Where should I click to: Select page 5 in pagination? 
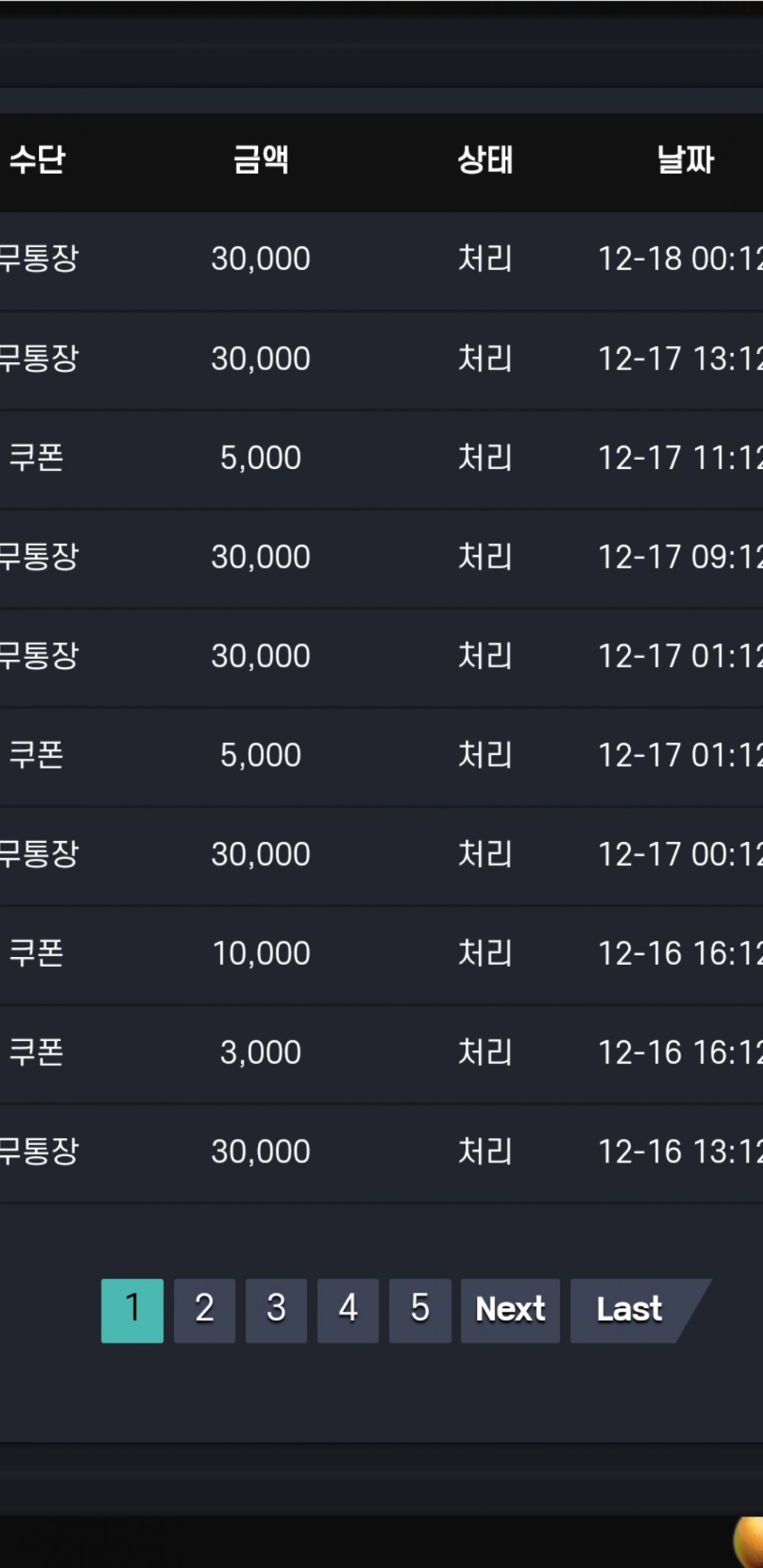click(x=420, y=1310)
